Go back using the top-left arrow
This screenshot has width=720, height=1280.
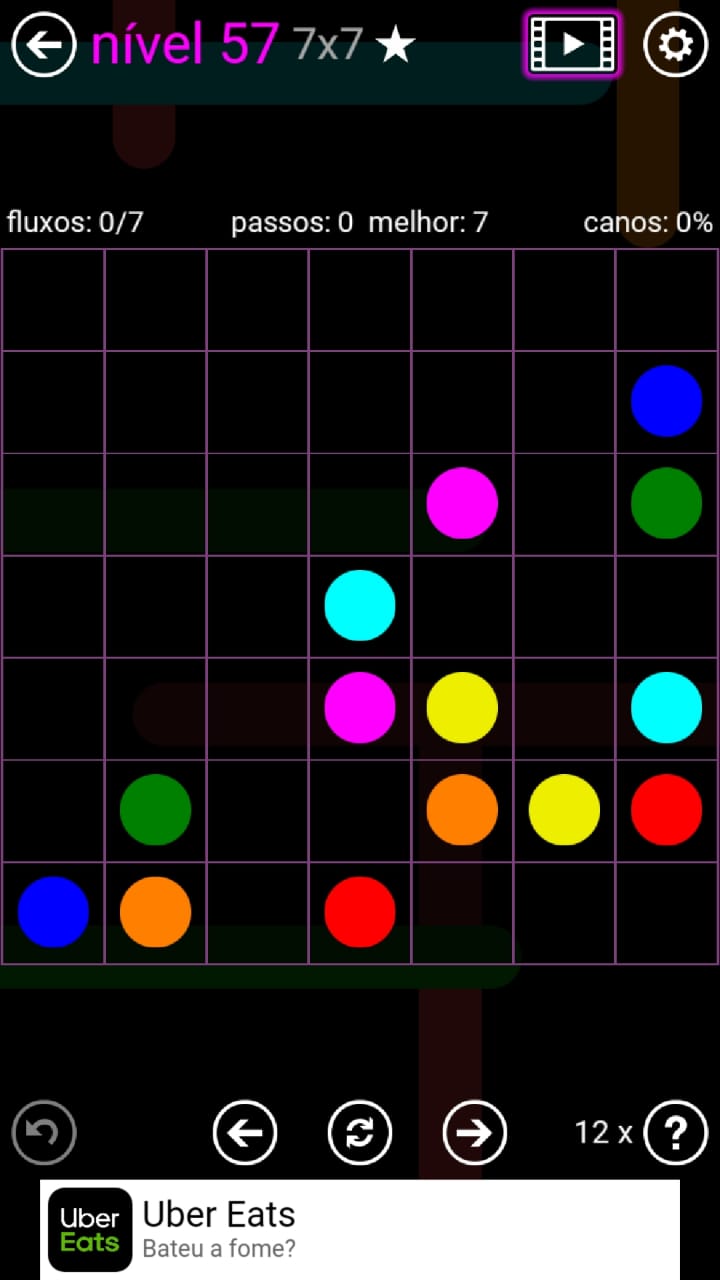[x=44, y=44]
